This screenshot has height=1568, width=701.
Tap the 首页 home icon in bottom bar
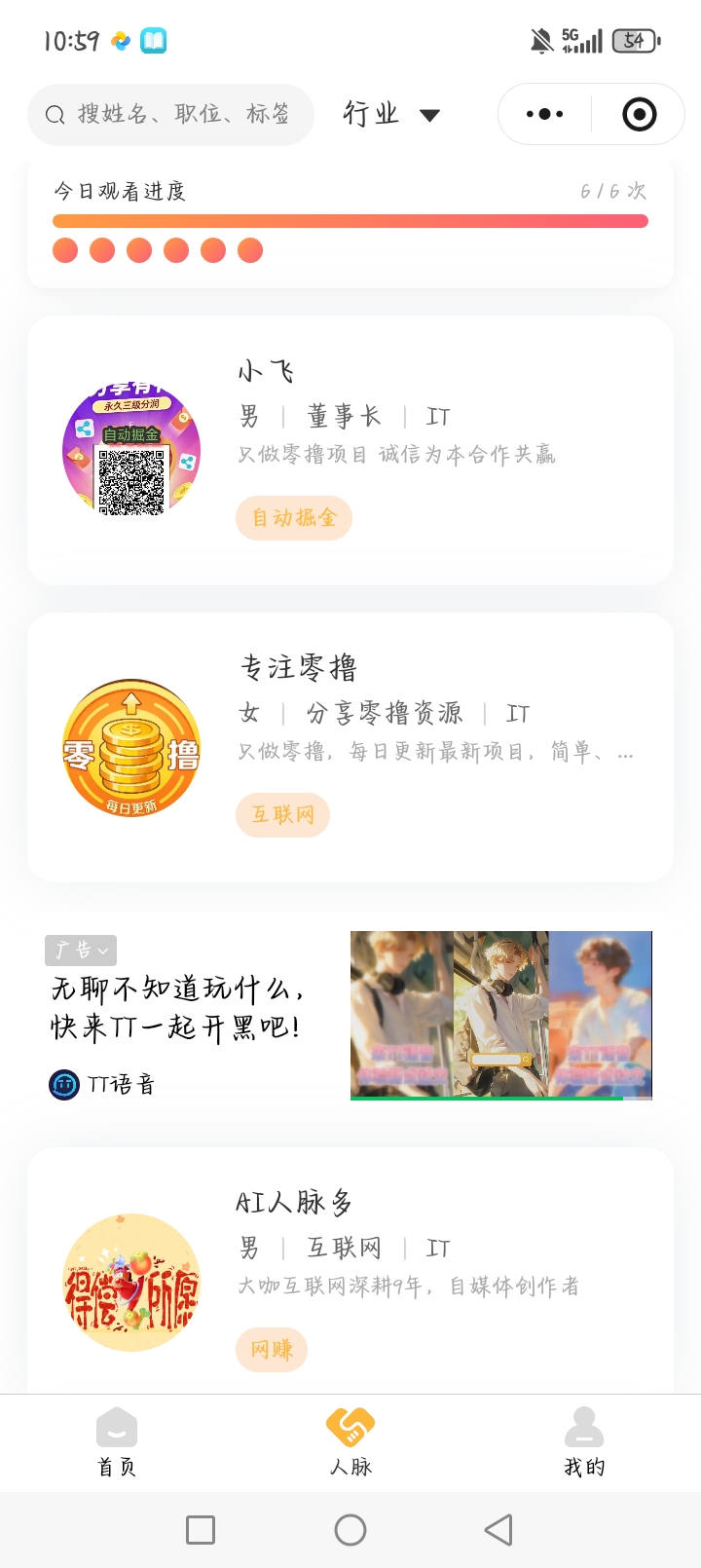(x=118, y=1425)
